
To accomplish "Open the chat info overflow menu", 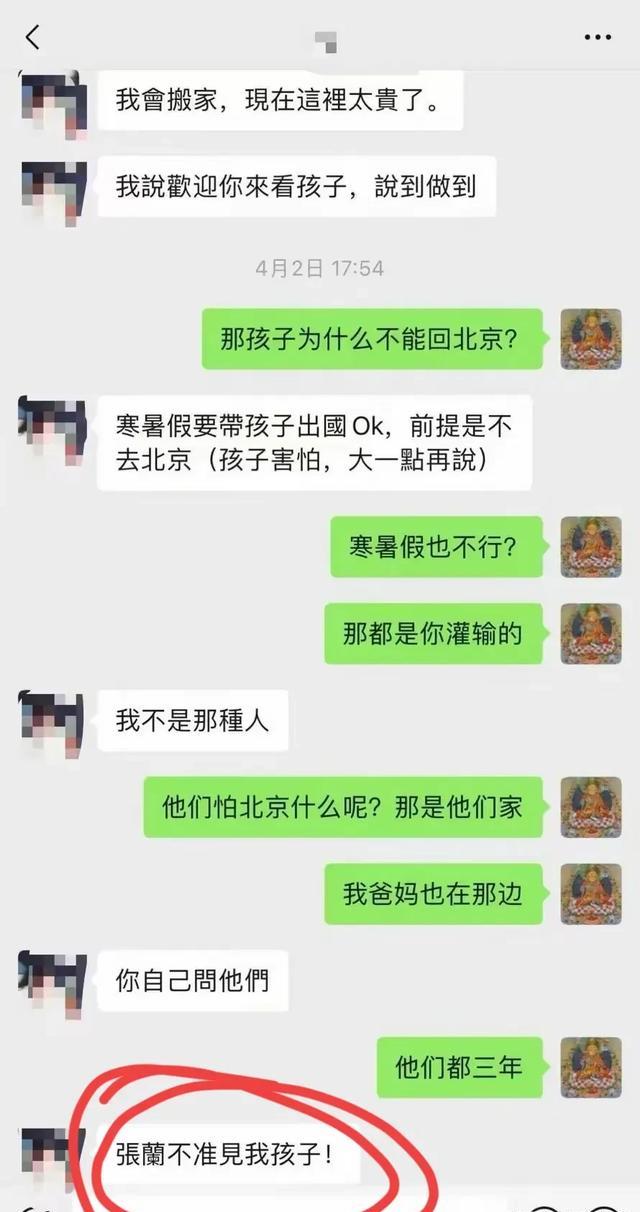I will [x=597, y=38].
